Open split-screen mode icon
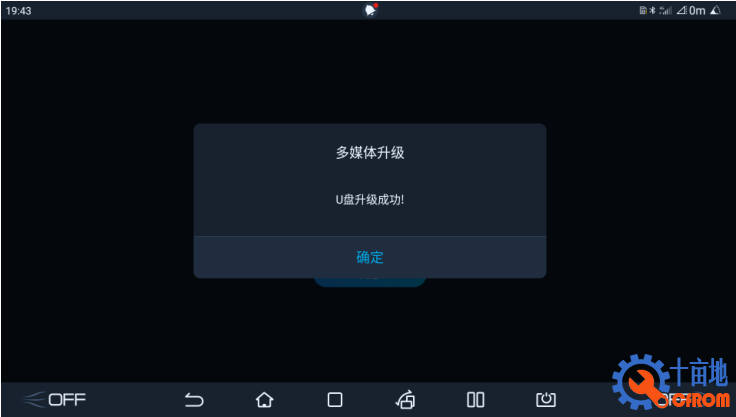The width and height of the screenshot is (736, 417). pyautogui.click(x=476, y=400)
